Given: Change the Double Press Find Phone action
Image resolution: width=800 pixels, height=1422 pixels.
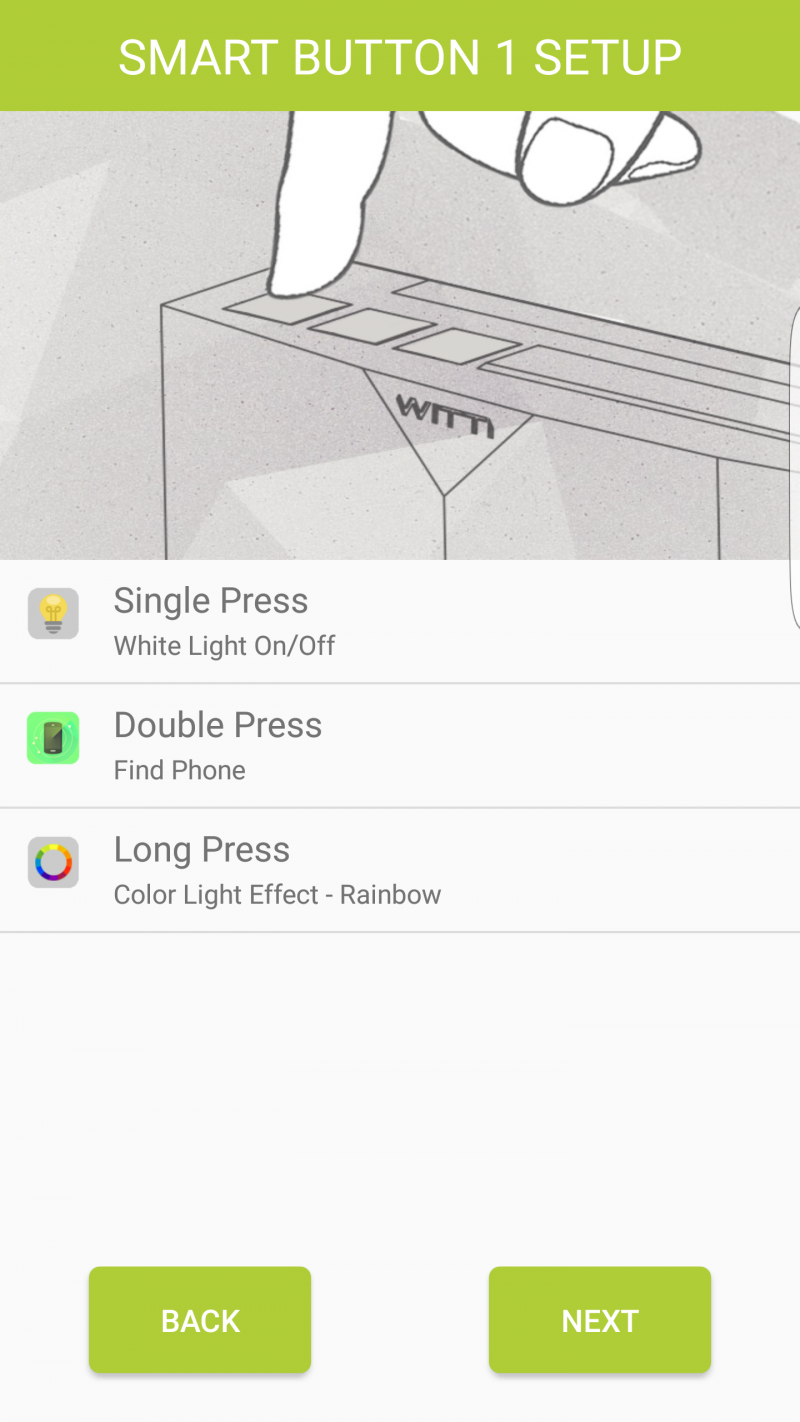Looking at the screenshot, I should 400,746.
